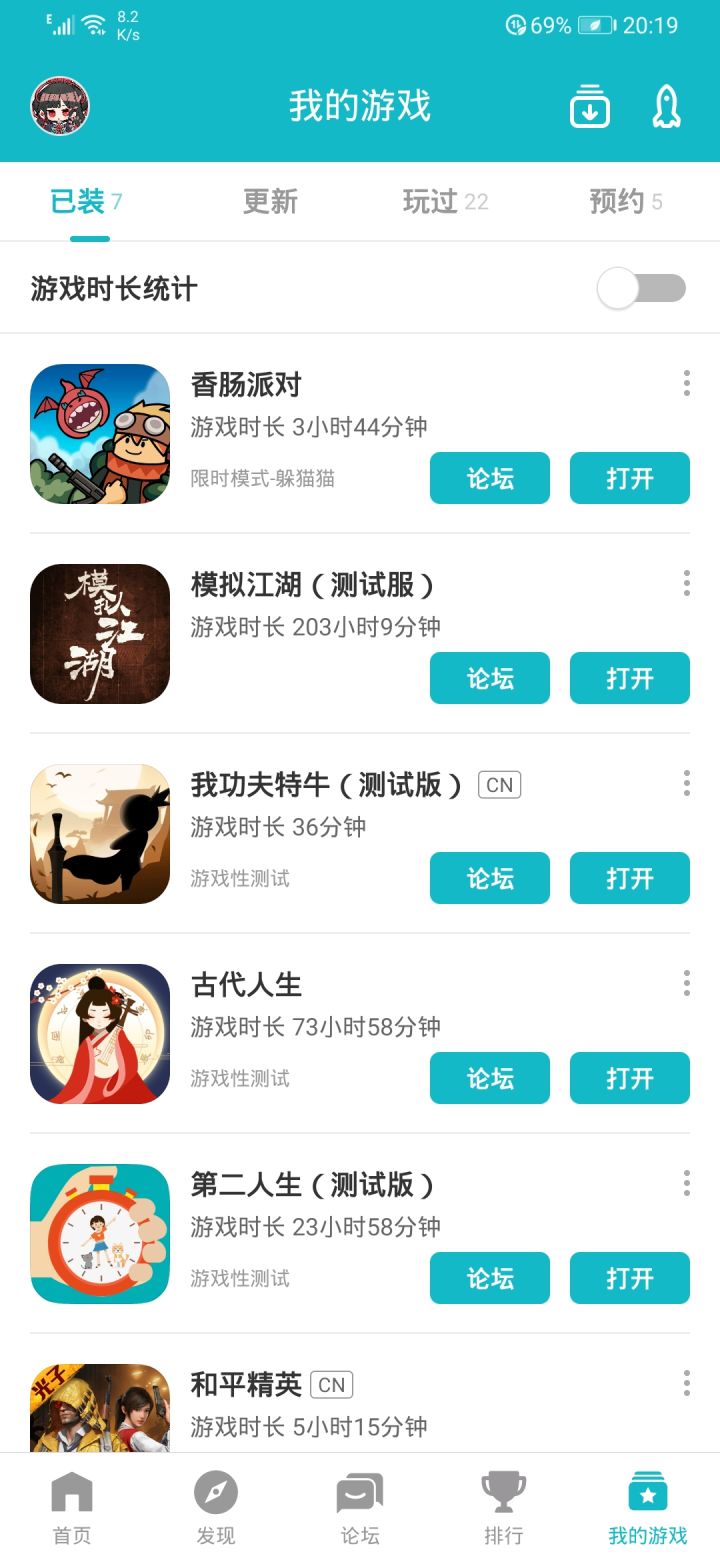Screen dimensions: 720x1560
Task: Open 香肠派对 game
Action: click(x=629, y=478)
